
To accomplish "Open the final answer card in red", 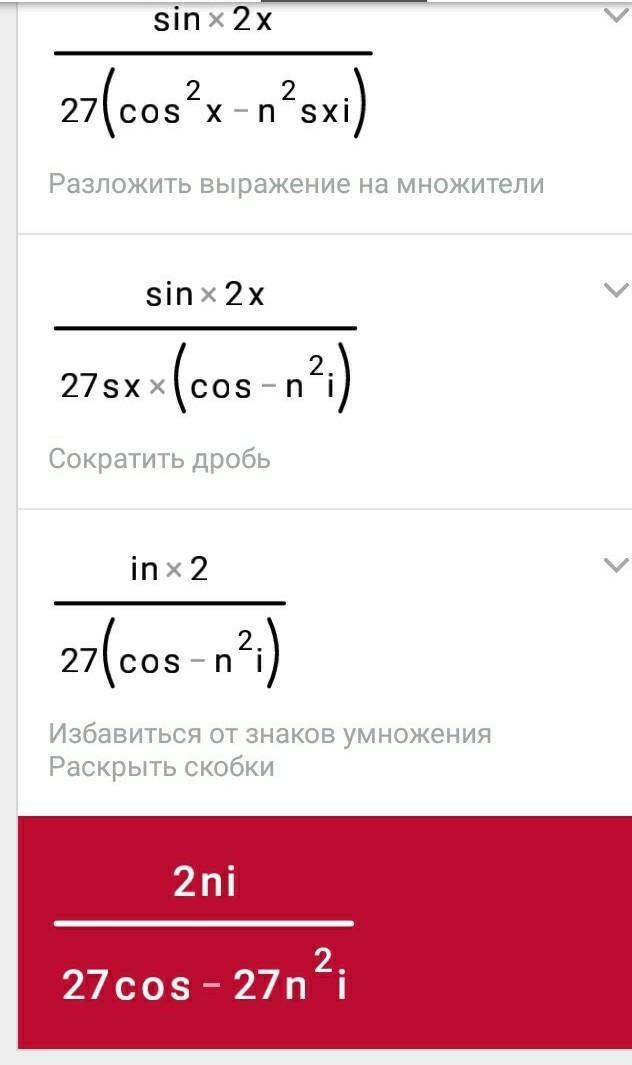I will (325, 933).
